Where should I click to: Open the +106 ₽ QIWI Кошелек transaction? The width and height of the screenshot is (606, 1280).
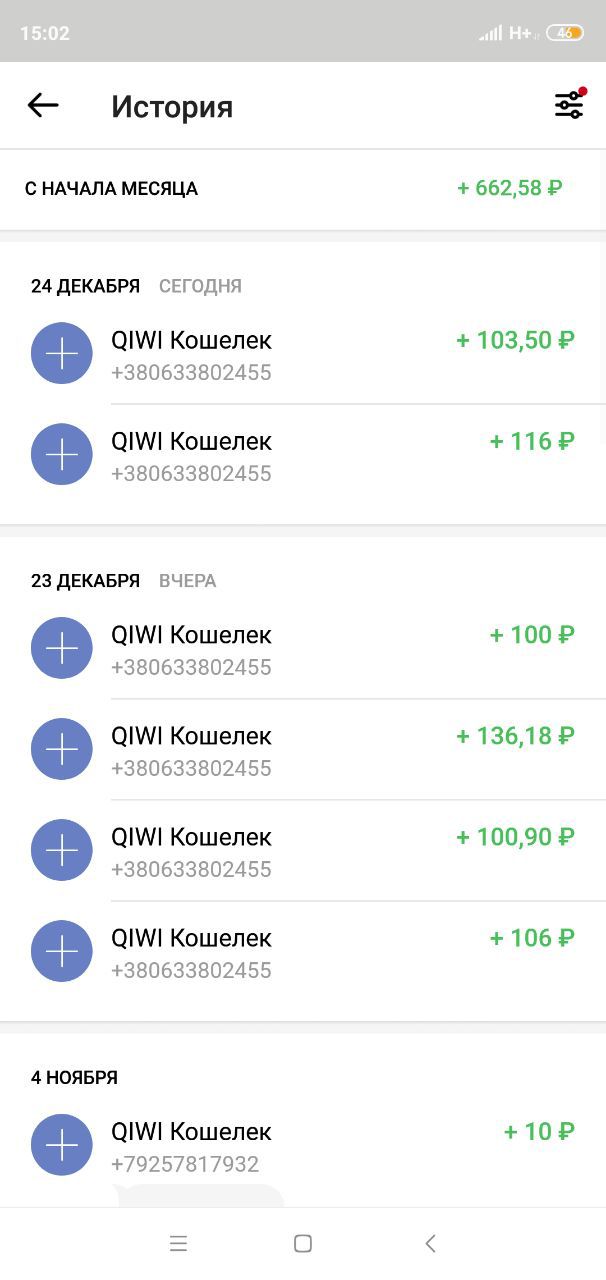(x=303, y=952)
